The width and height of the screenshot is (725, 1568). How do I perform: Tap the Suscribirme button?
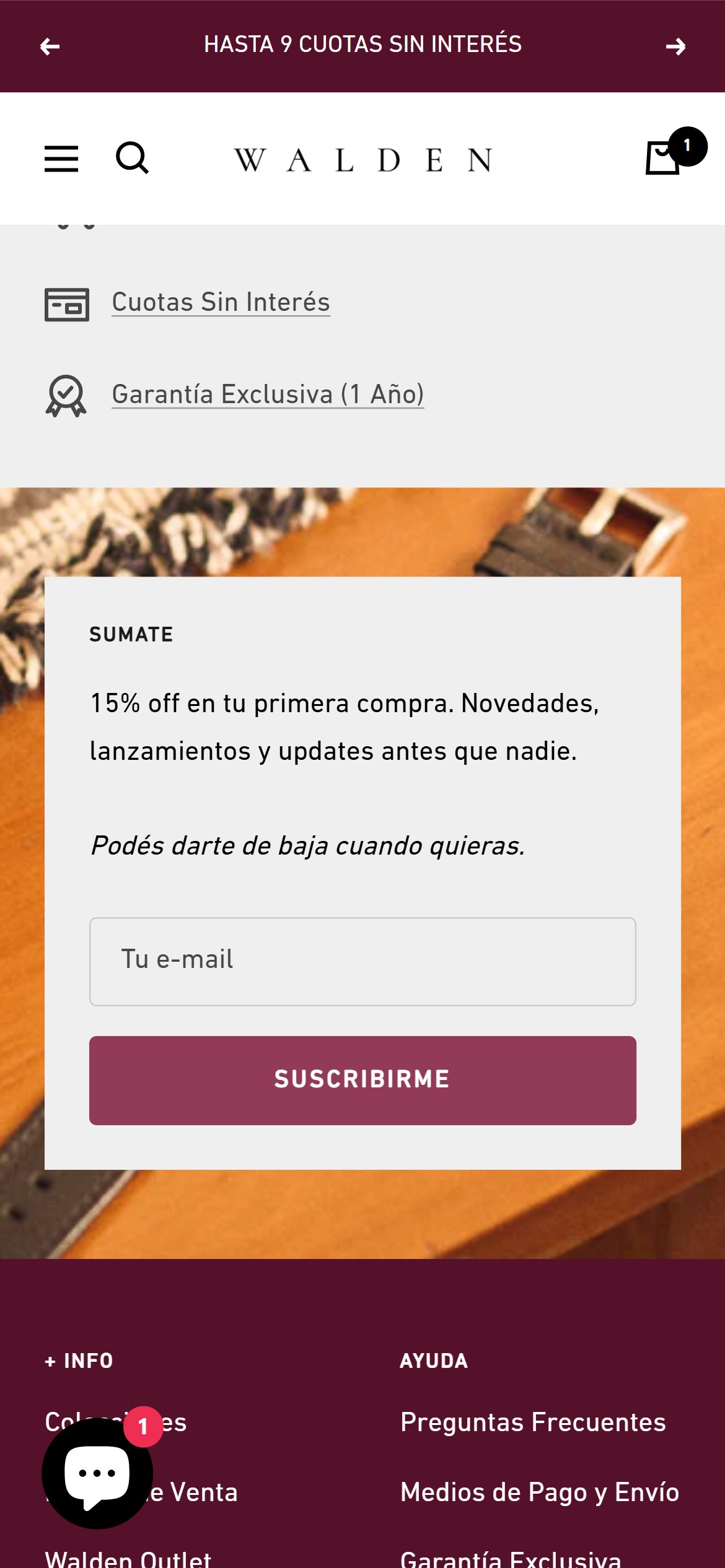pyautogui.click(x=362, y=1080)
